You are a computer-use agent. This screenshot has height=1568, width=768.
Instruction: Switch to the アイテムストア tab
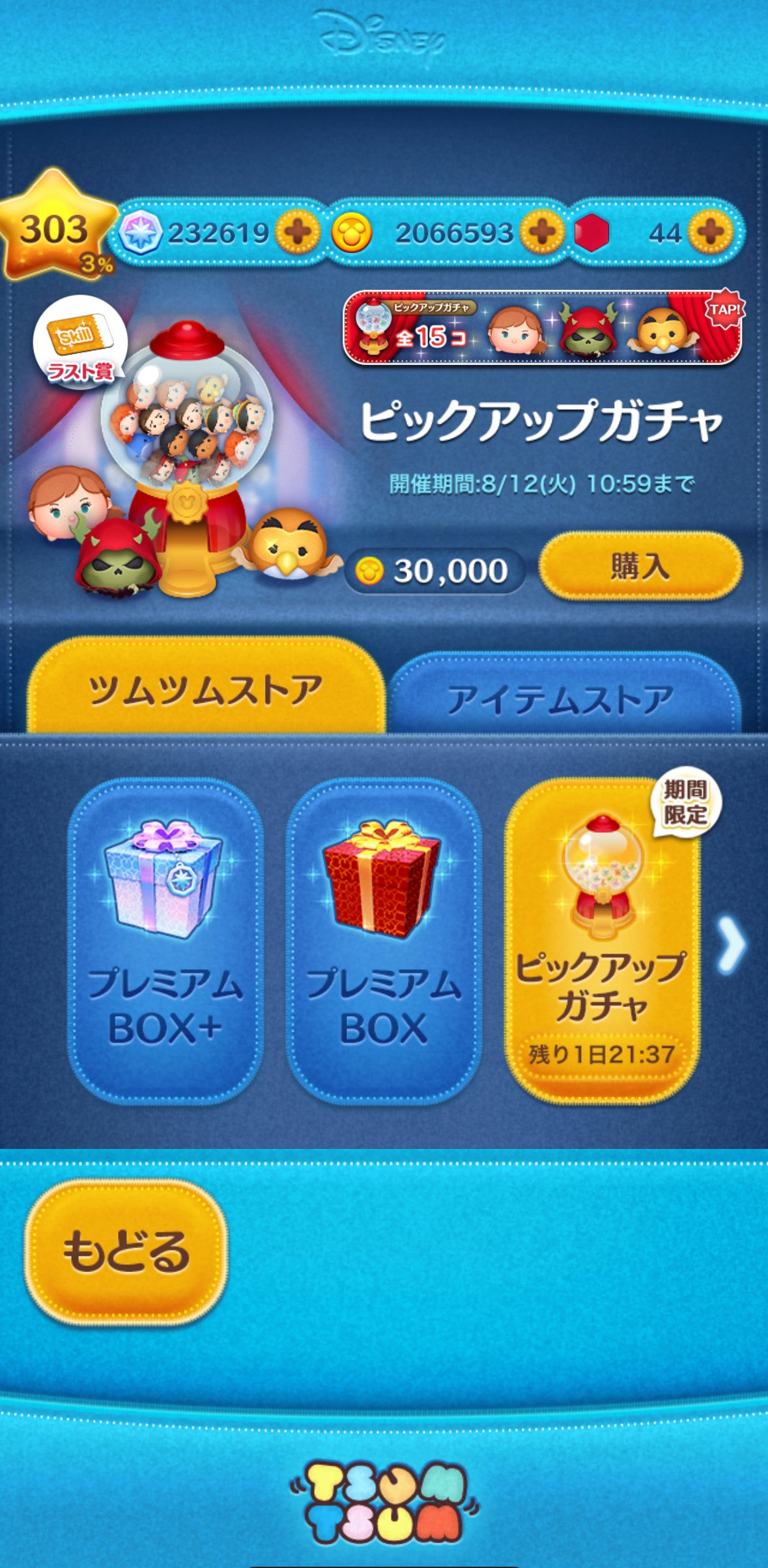click(562, 699)
